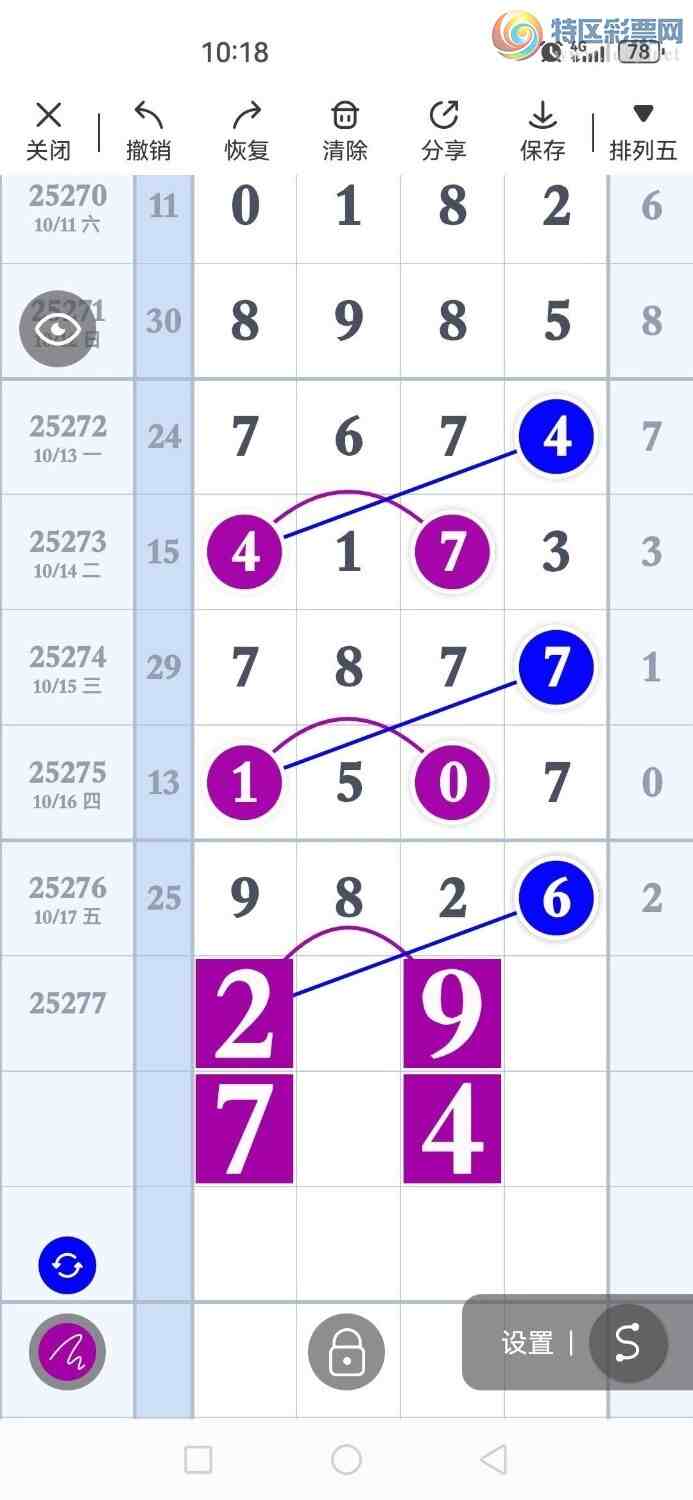
Task: Open the 排列五 lottery dropdown
Action: click(643, 131)
